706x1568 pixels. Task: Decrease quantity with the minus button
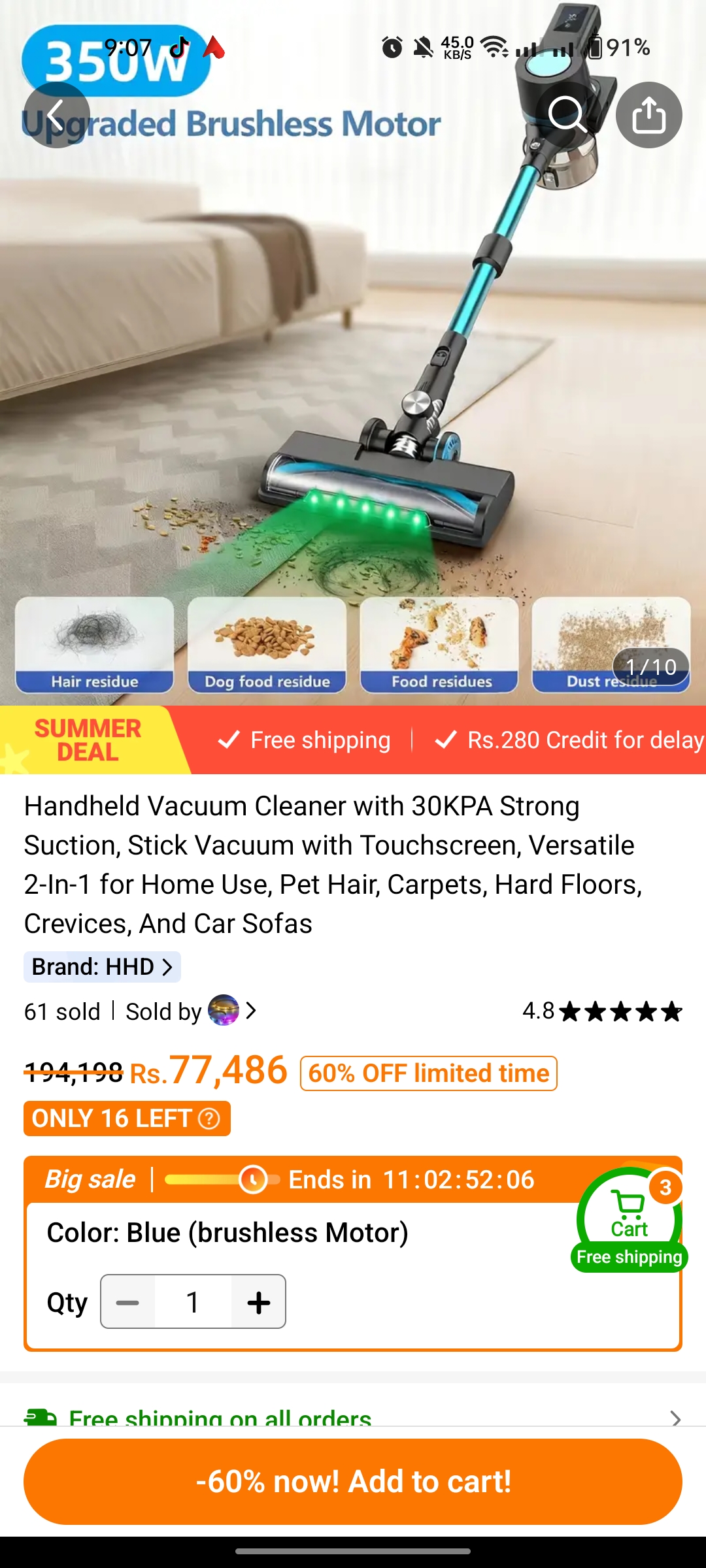pyautogui.click(x=127, y=1302)
